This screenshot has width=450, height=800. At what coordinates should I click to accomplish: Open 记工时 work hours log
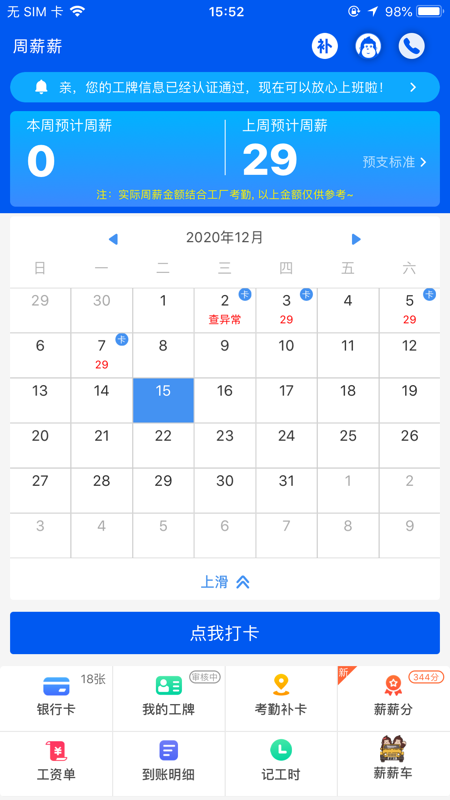coord(281,763)
